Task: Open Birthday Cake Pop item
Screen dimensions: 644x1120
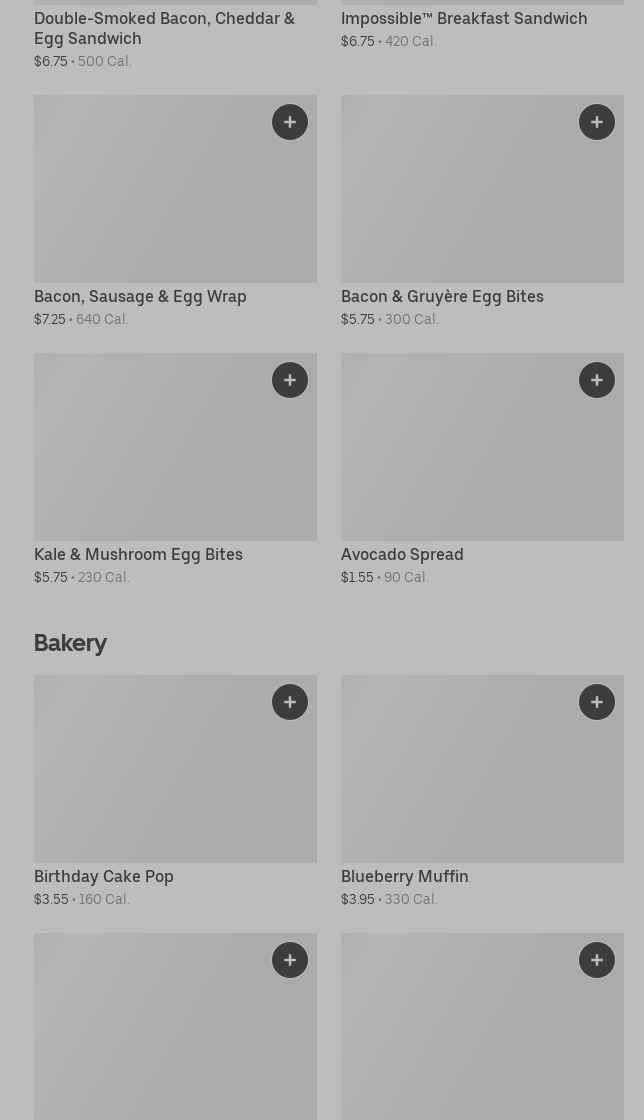Action: 104,876
